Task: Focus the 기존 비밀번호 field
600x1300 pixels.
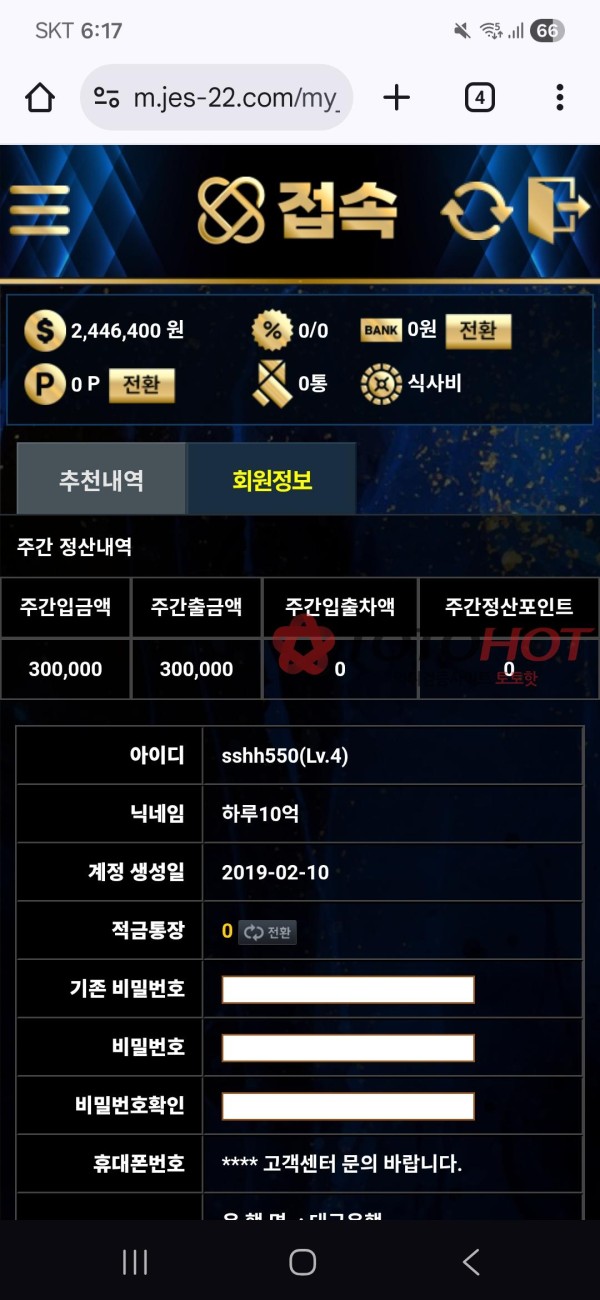Action: click(x=347, y=990)
